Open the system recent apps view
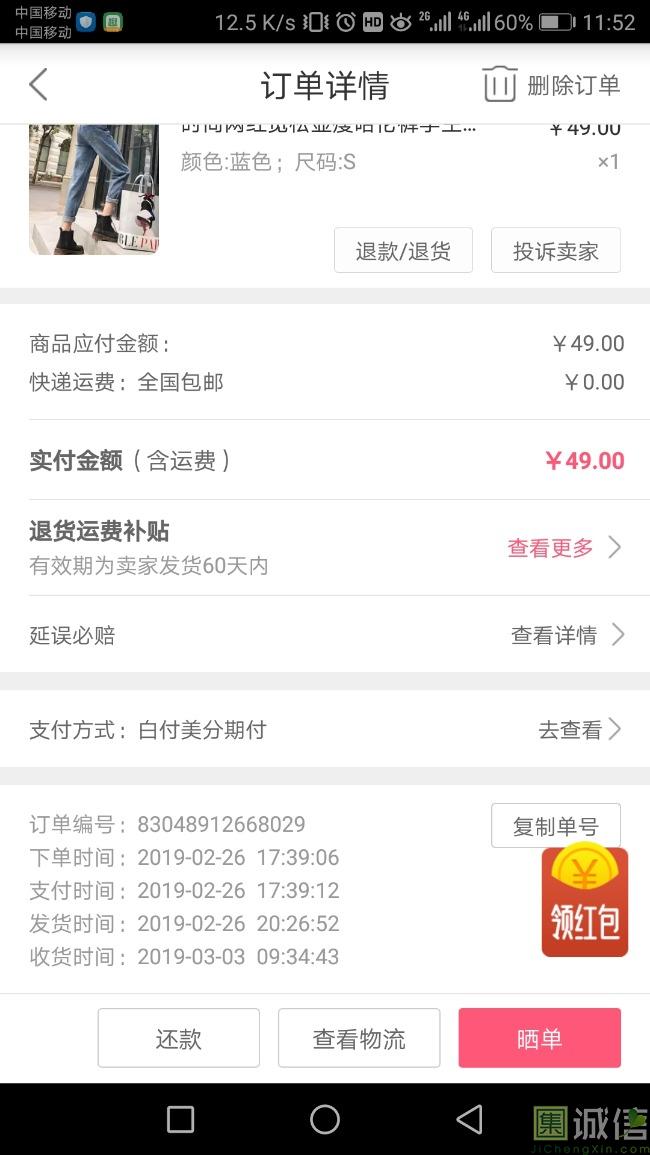Image resolution: width=650 pixels, height=1155 pixels. pyautogui.click(x=180, y=1119)
